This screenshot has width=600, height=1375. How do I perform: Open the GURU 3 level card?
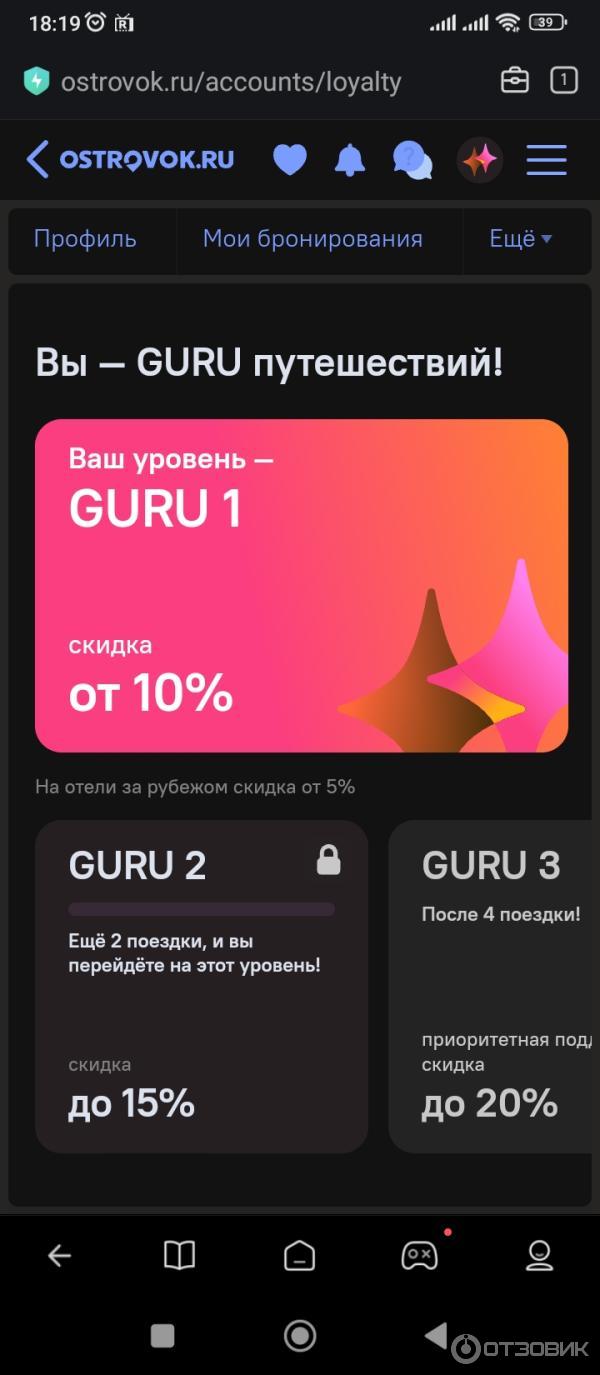coord(495,985)
